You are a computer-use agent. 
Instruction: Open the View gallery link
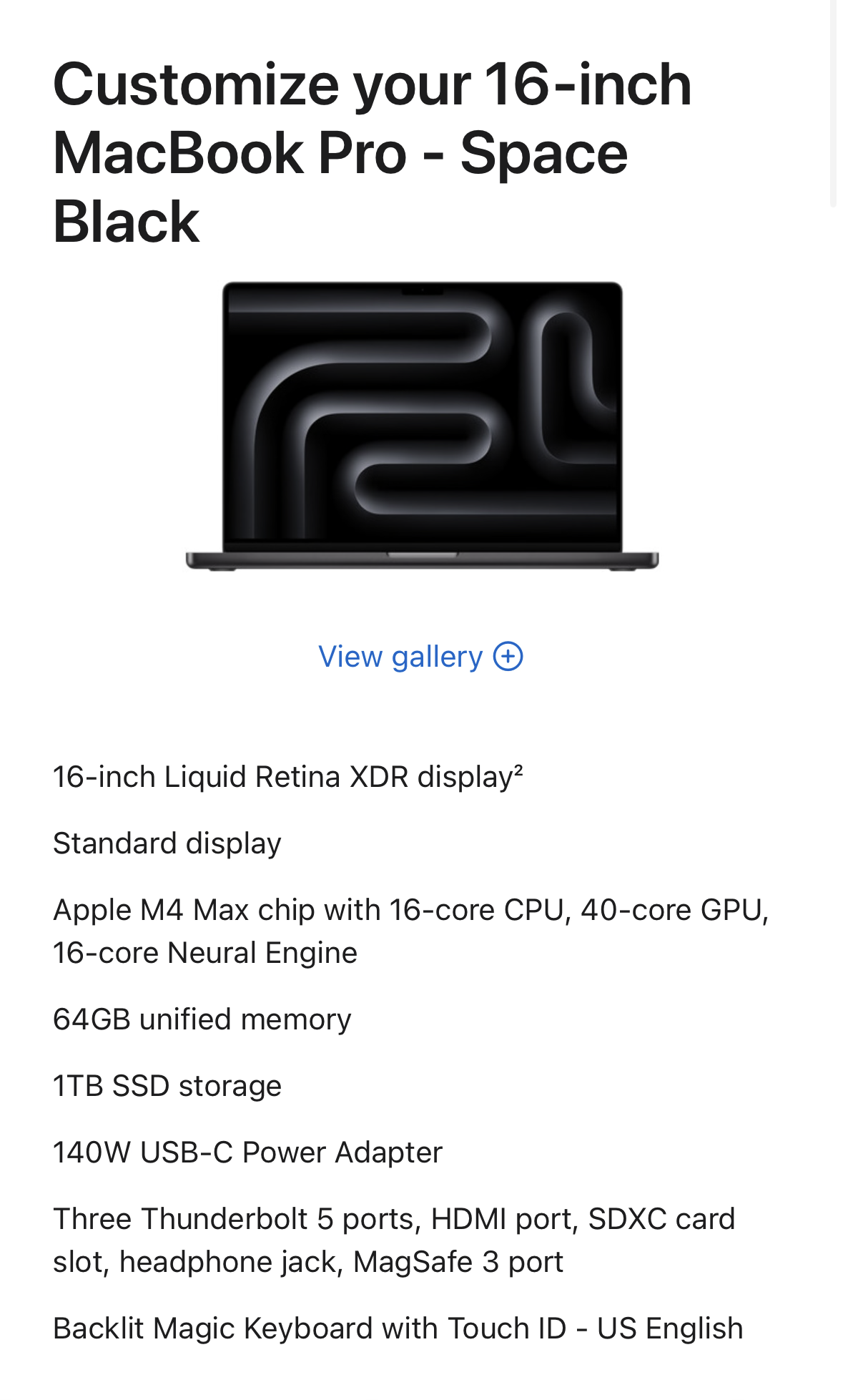[x=420, y=656]
